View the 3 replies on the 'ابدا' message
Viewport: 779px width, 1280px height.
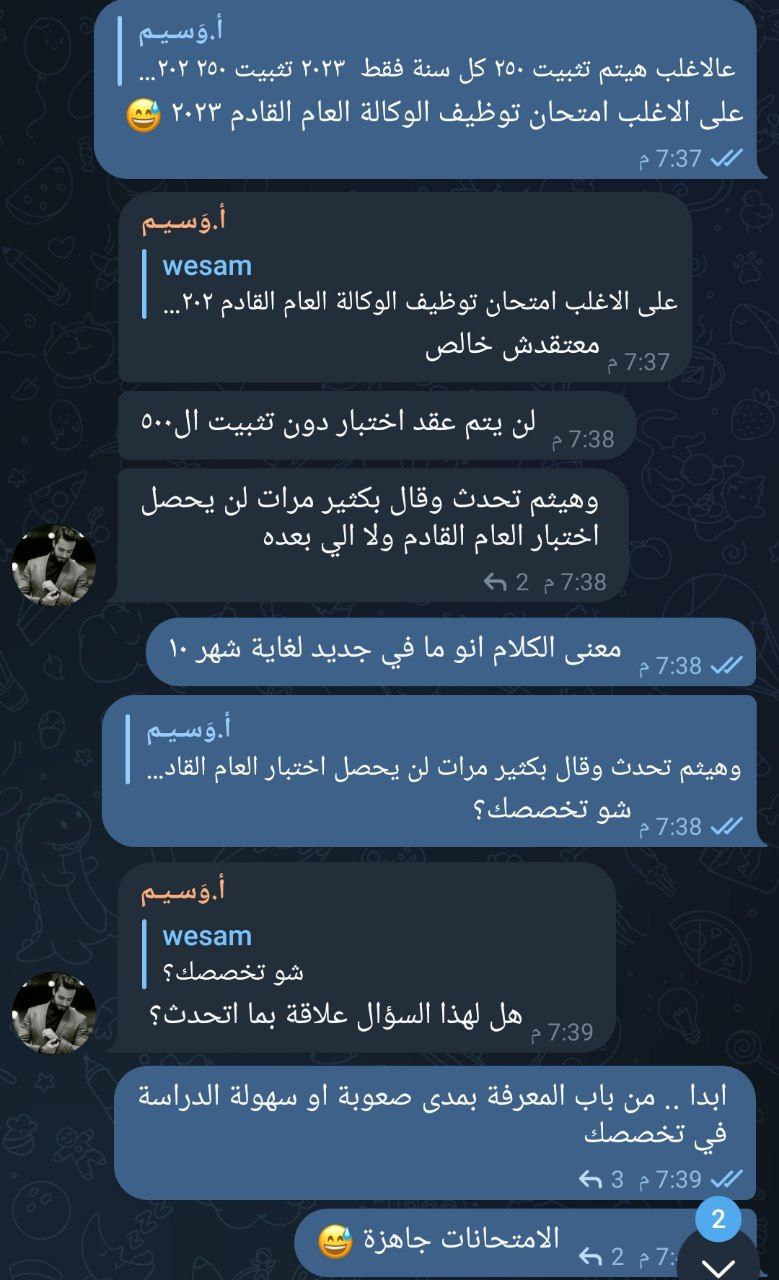tap(603, 1179)
